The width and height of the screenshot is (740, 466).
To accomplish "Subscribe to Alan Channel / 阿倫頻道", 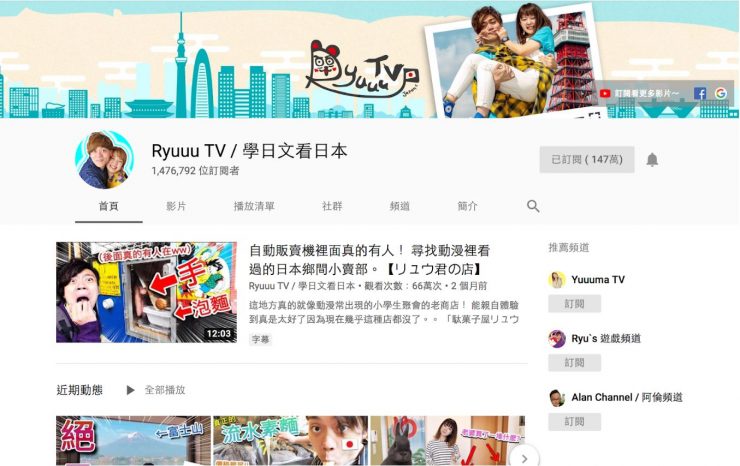I will [x=574, y=421].
